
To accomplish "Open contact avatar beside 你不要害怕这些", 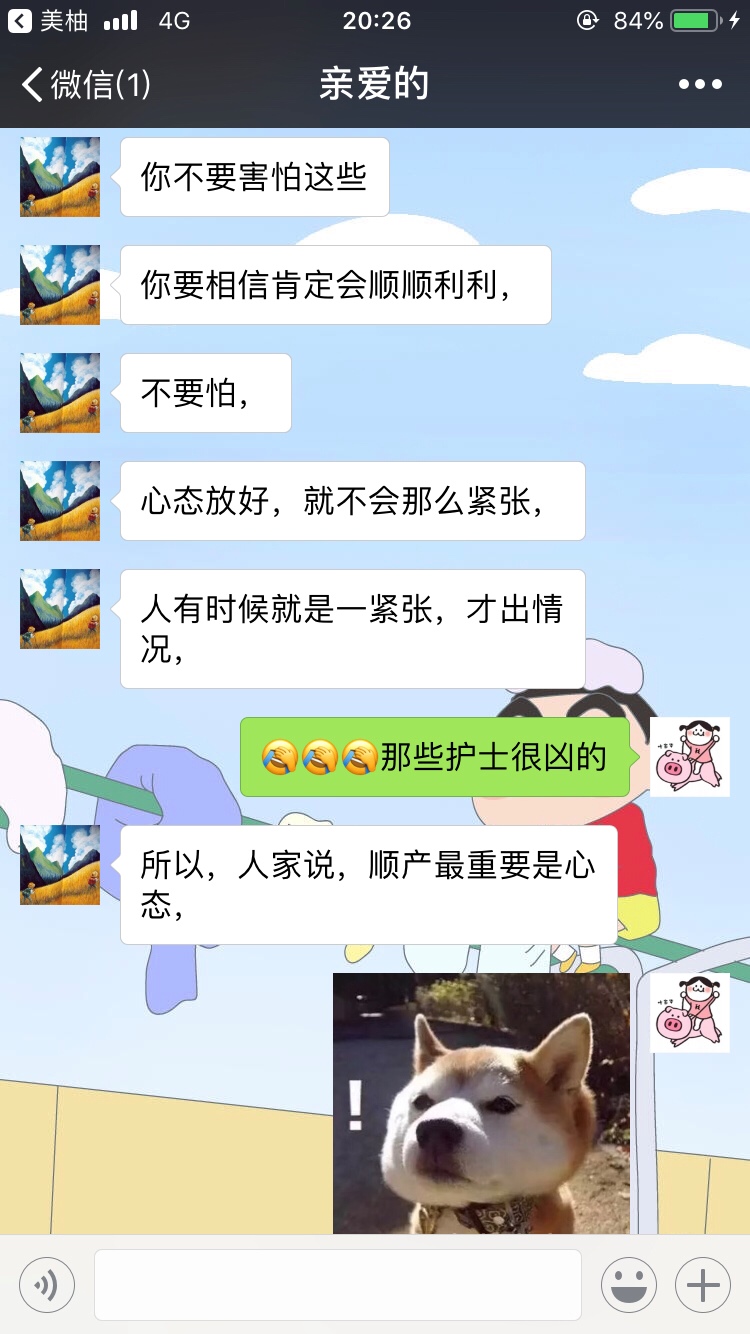I will point(60,177).
